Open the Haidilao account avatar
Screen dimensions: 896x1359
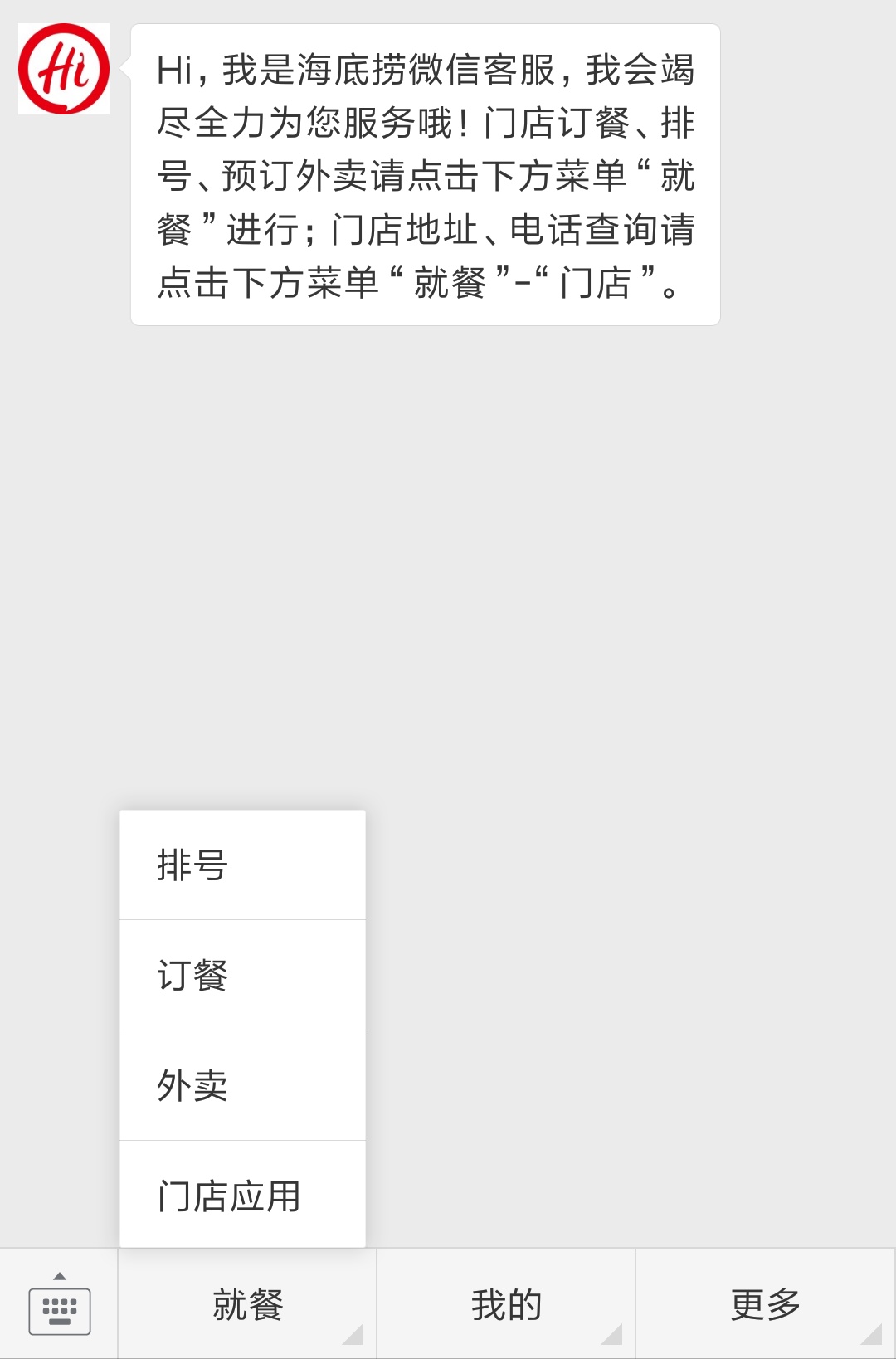point(64,69)
